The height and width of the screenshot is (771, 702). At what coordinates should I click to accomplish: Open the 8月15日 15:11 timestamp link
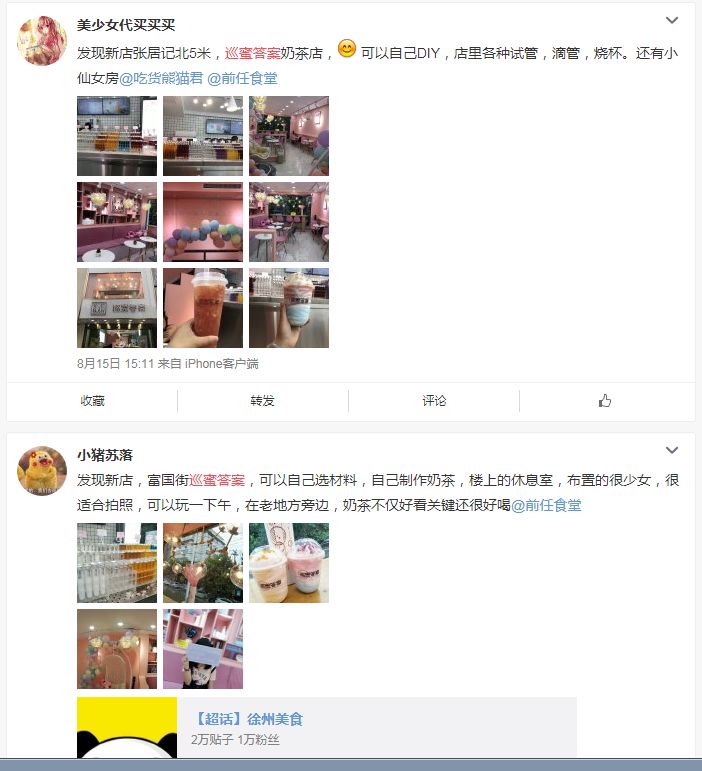(115, 364)
